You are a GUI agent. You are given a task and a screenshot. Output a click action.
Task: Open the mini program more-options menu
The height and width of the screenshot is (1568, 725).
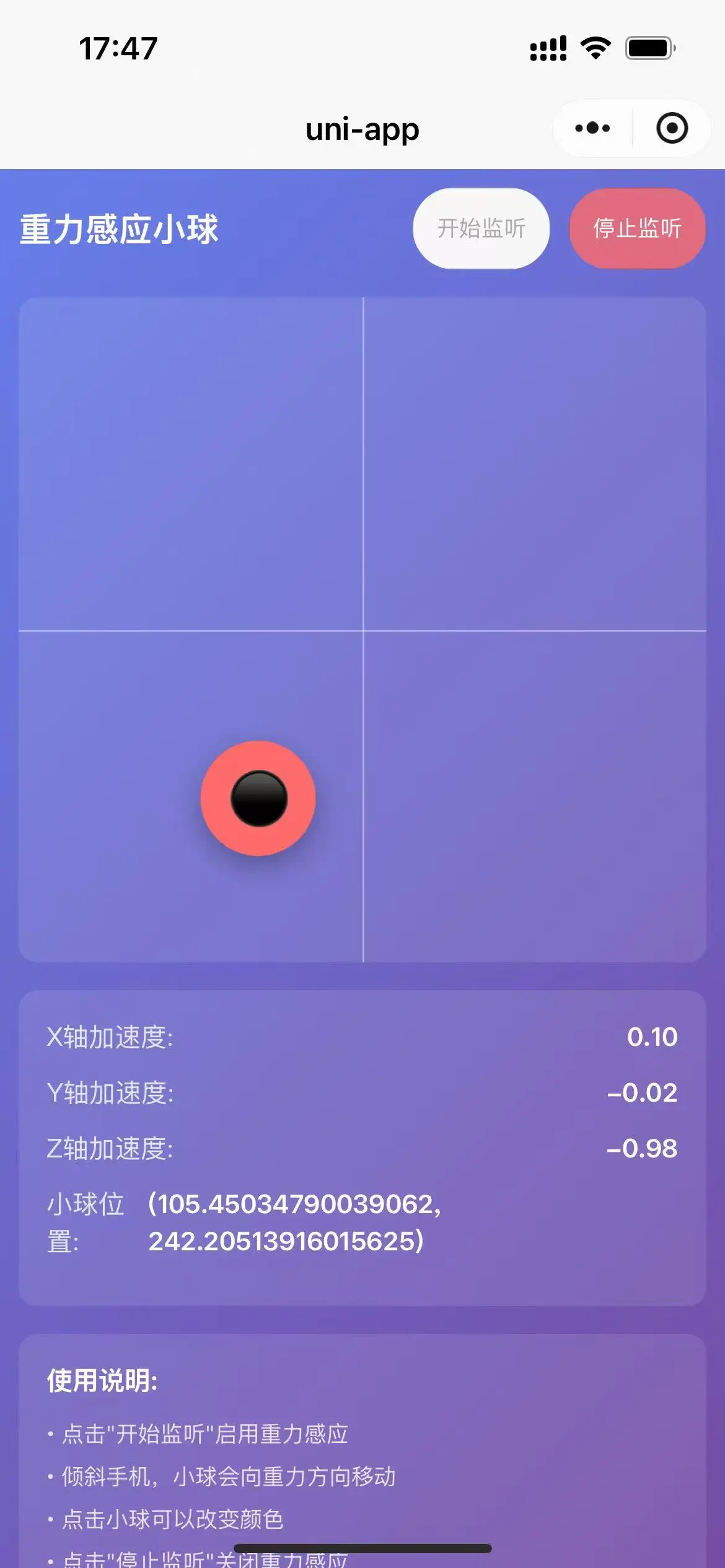592,128
